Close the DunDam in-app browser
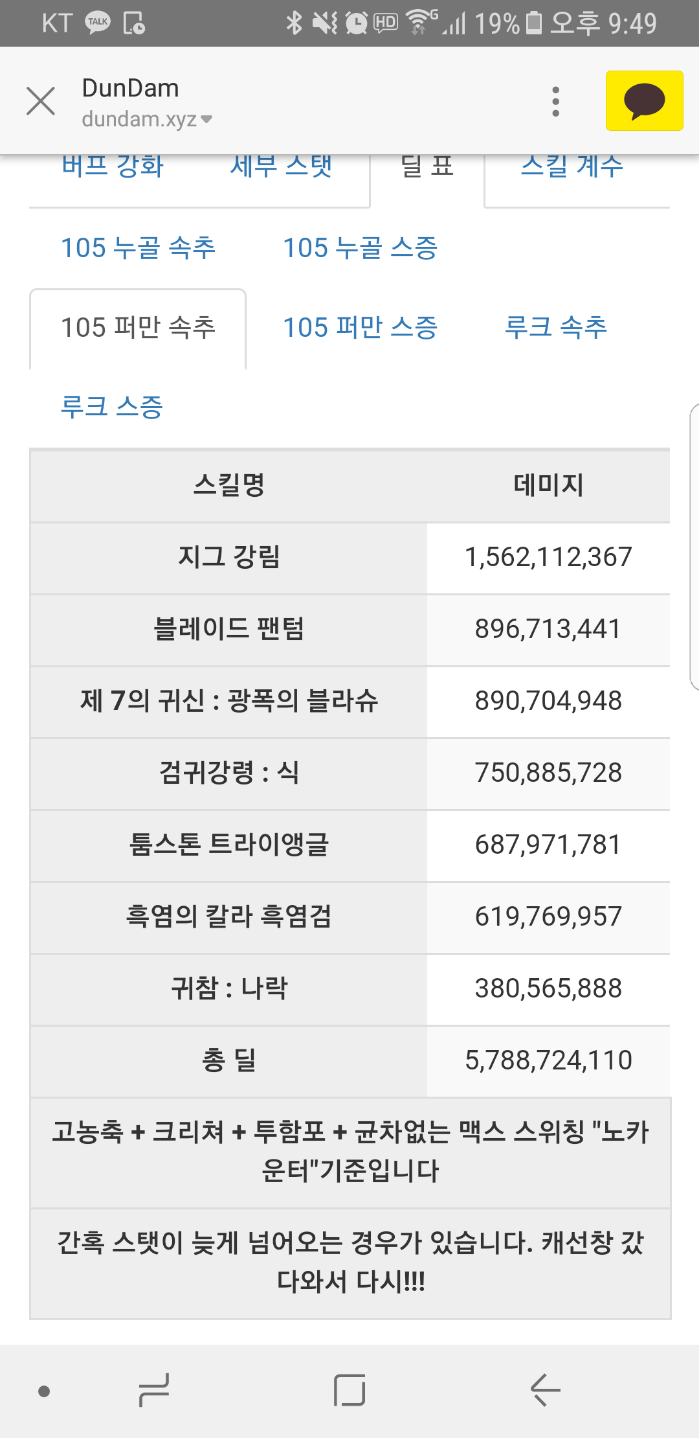699x1438 pixels. tap(40, 101)
